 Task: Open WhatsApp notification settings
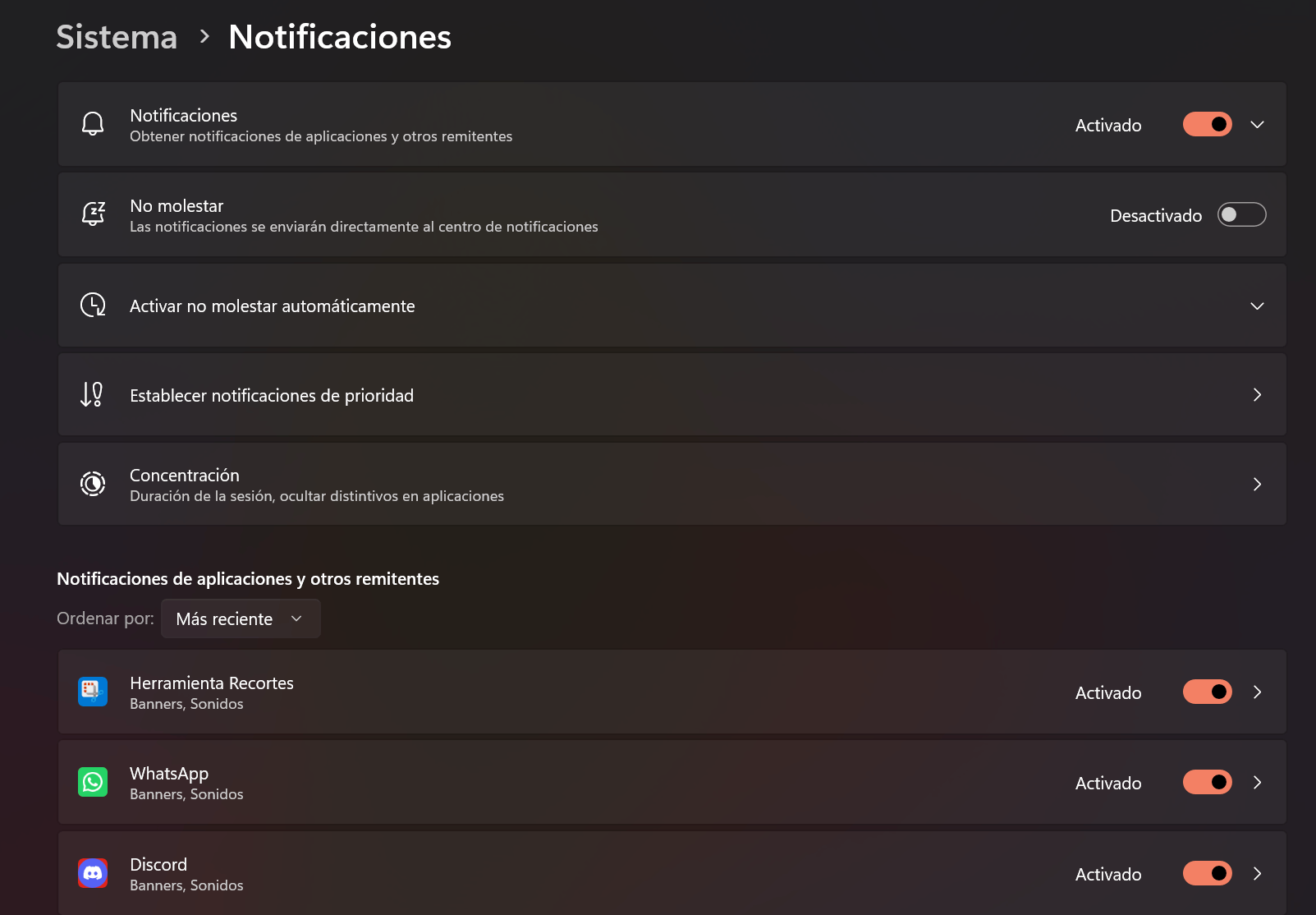click(1257, 782)
